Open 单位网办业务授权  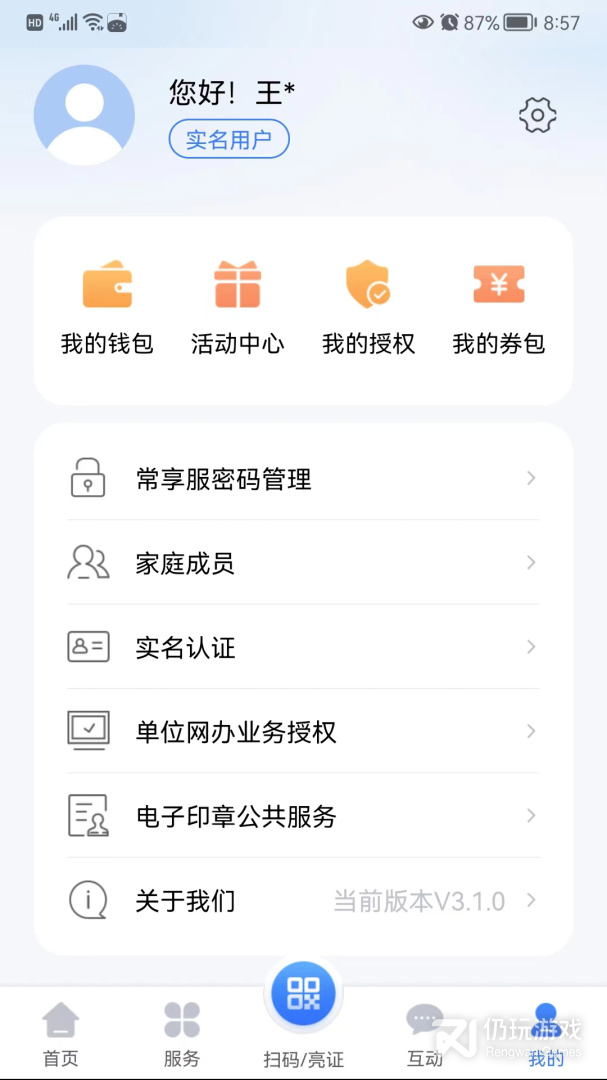pyautogui.click(x=303, y=731)
